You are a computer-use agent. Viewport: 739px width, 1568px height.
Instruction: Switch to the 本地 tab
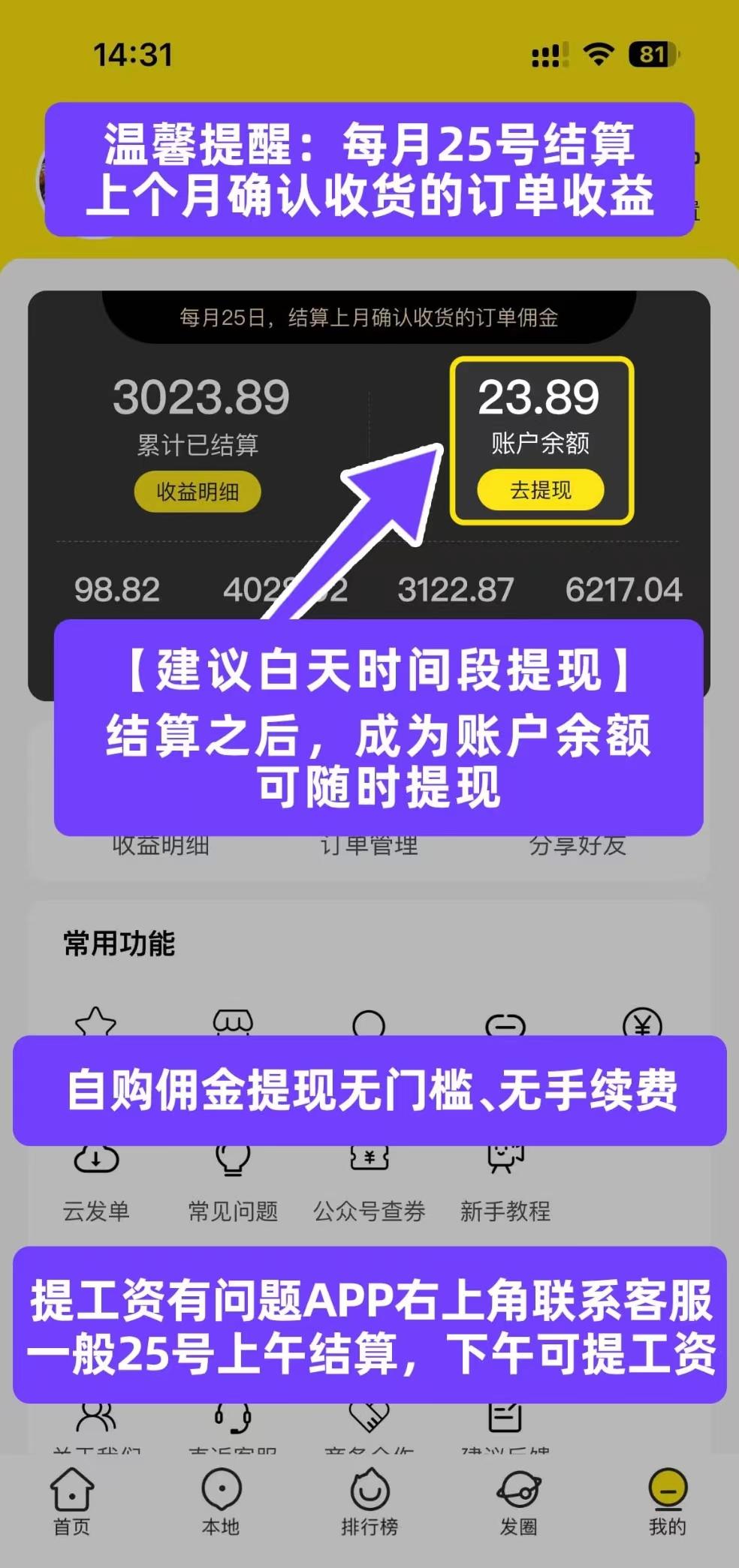point(221,1503)
